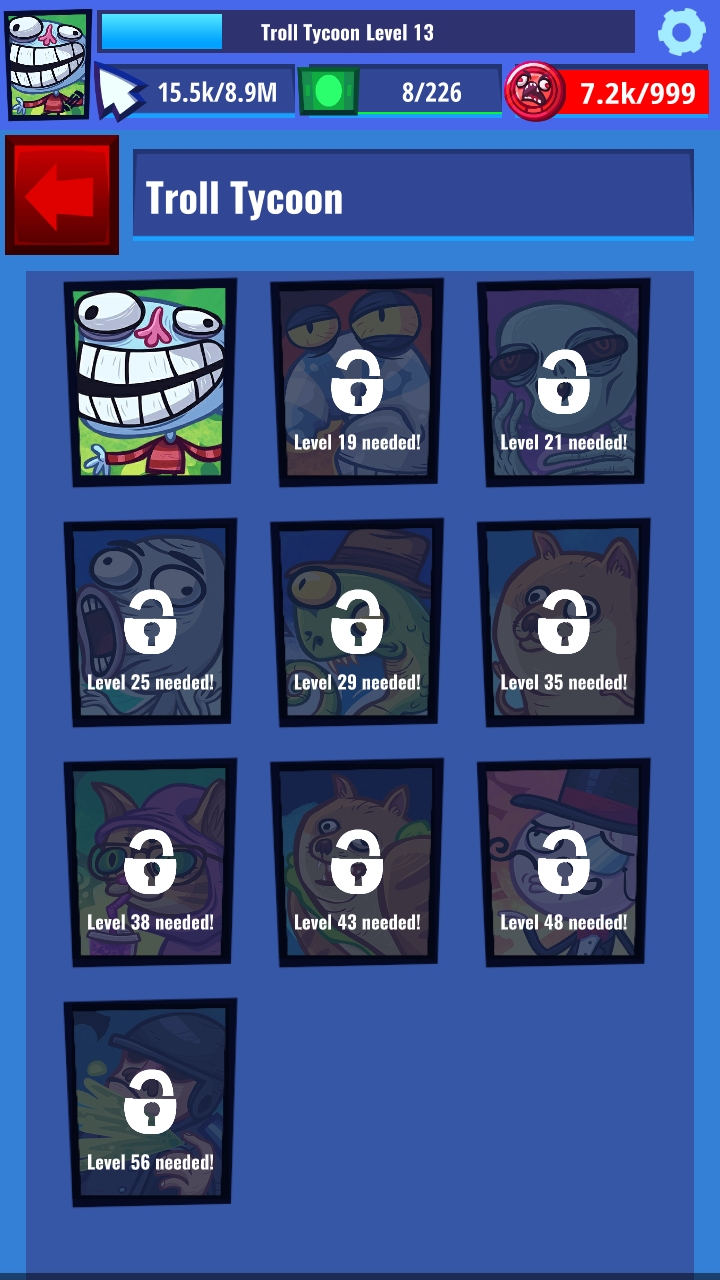720x1280 pixels.
Task: Tap the locked Level 21 avatar card
Action: tap(563, 383)
